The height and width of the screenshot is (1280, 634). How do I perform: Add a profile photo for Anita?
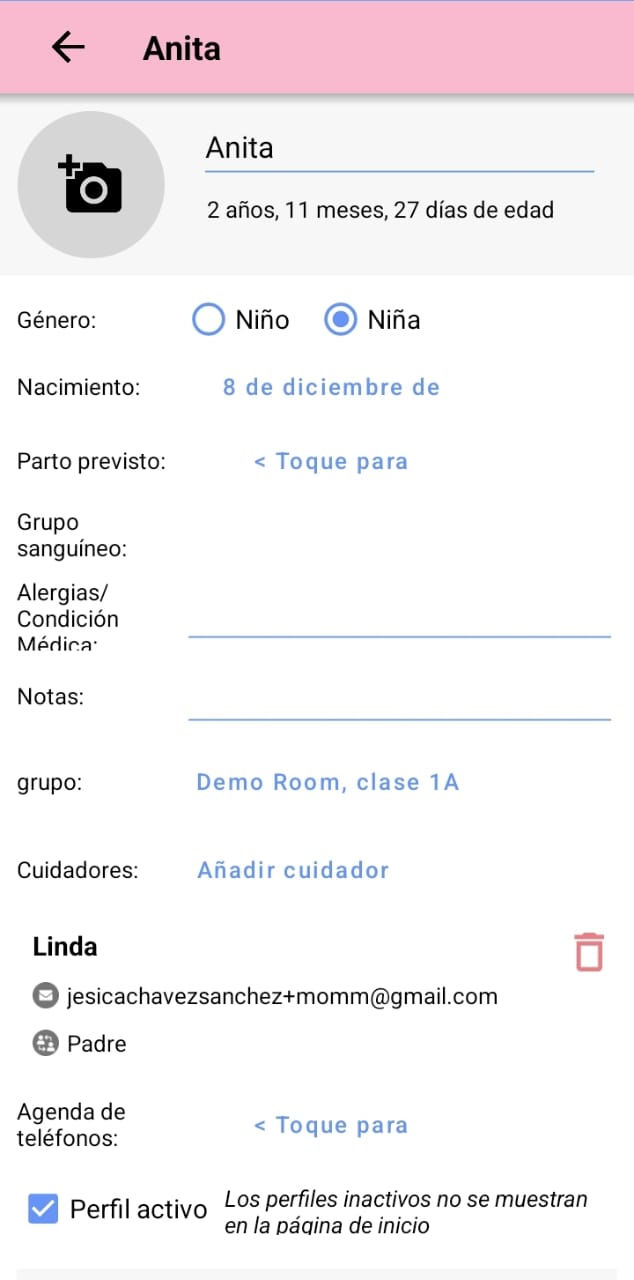coord(91,185)
